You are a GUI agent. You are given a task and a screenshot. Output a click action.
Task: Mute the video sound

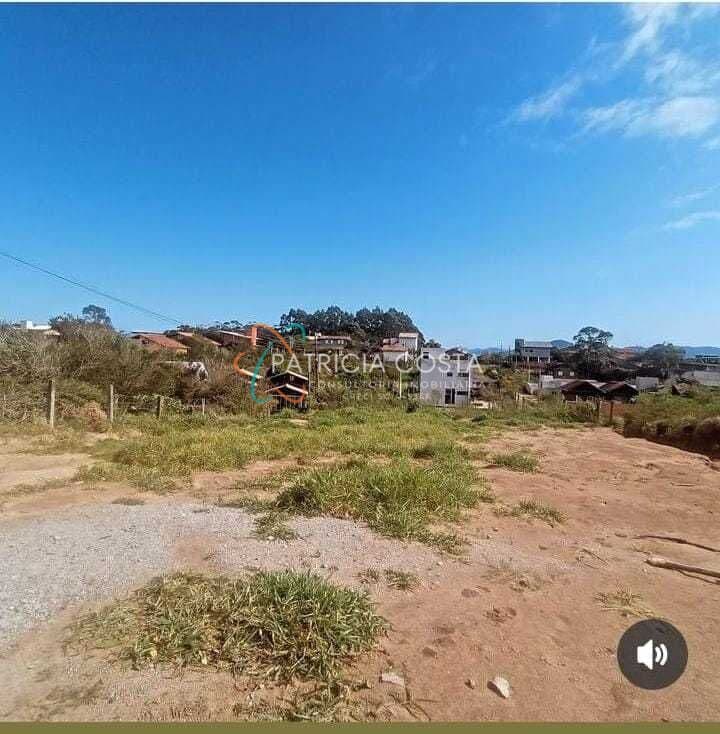652,654
